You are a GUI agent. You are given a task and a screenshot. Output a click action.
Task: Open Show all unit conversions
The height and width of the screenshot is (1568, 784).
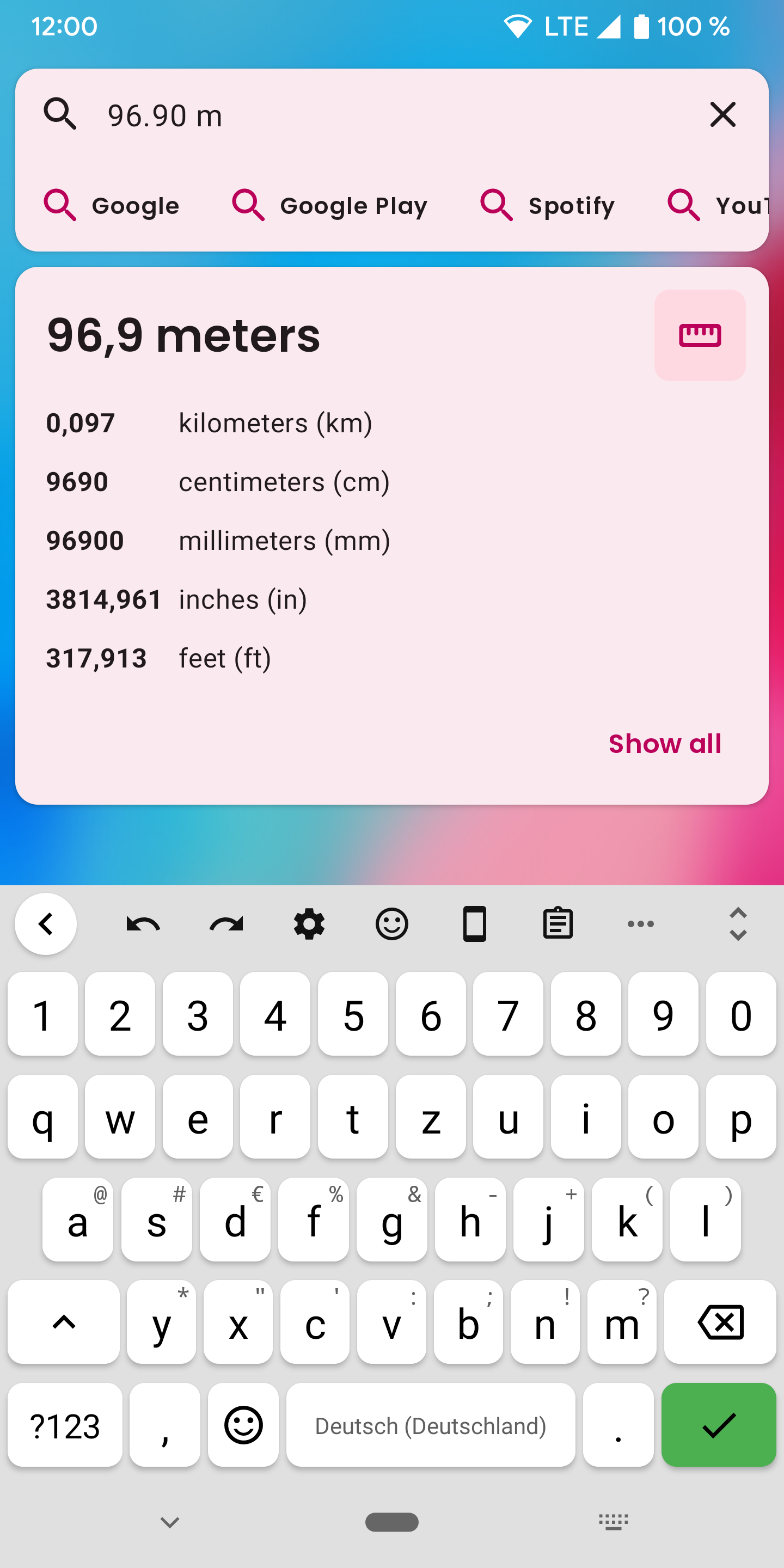(665, 743)
